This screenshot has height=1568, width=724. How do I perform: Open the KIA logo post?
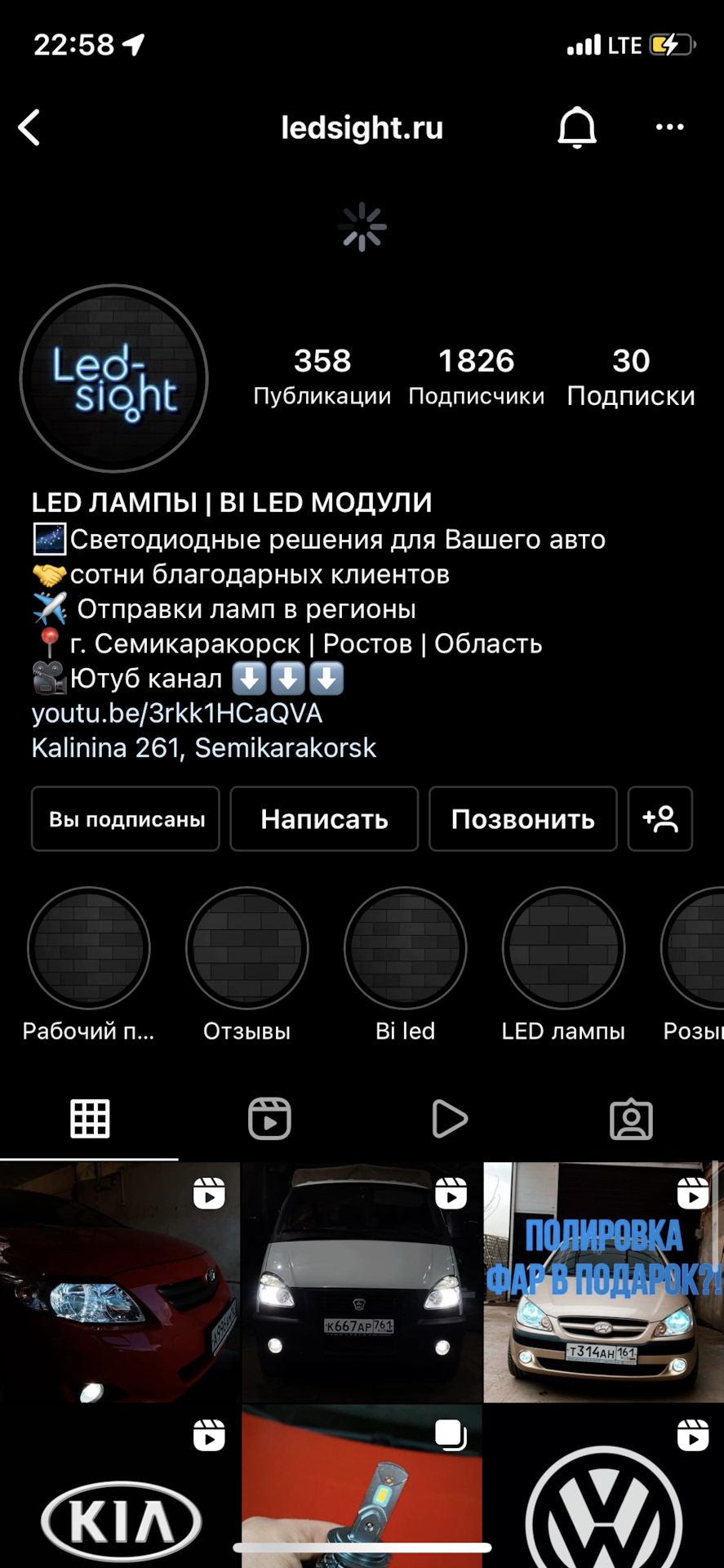(120, 1486)
